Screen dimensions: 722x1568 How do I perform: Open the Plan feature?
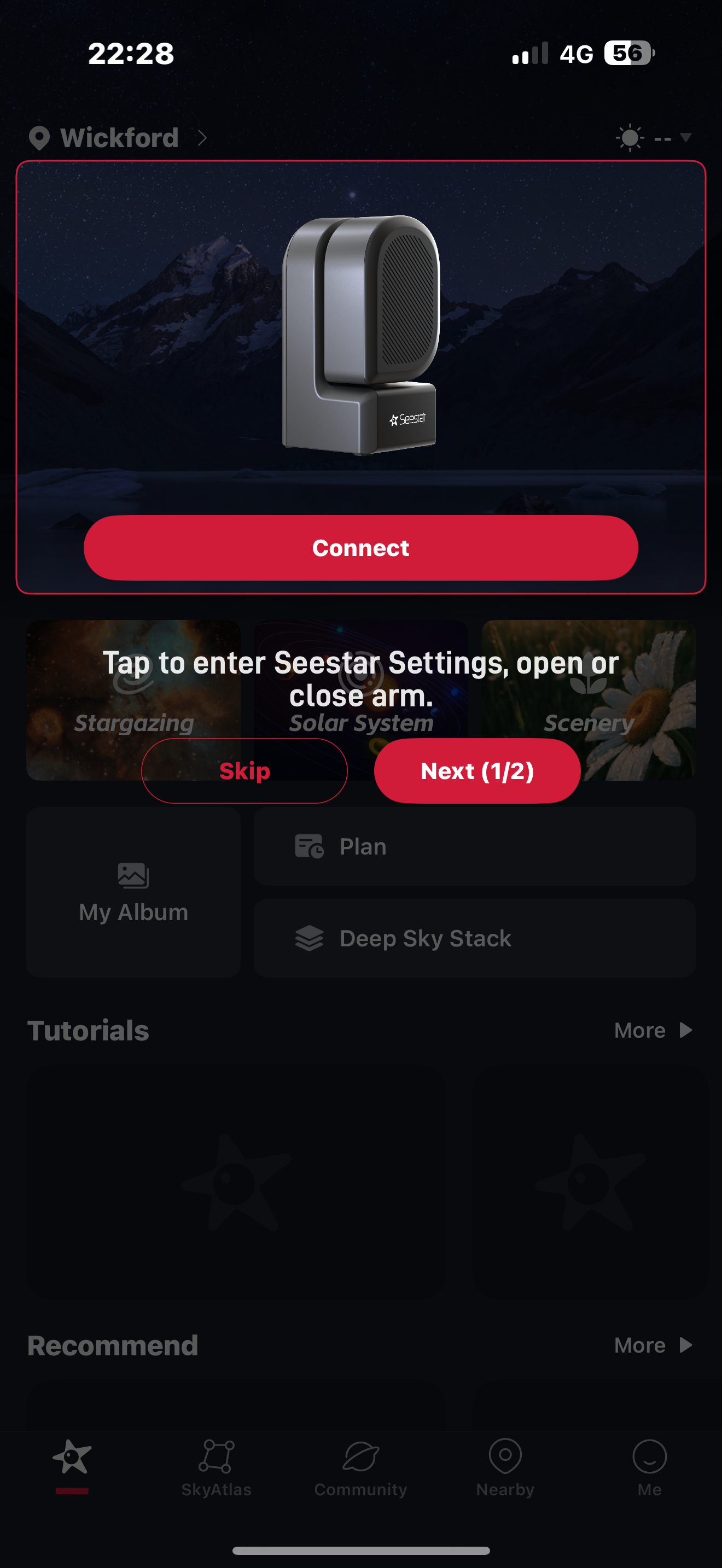(474, 847)
